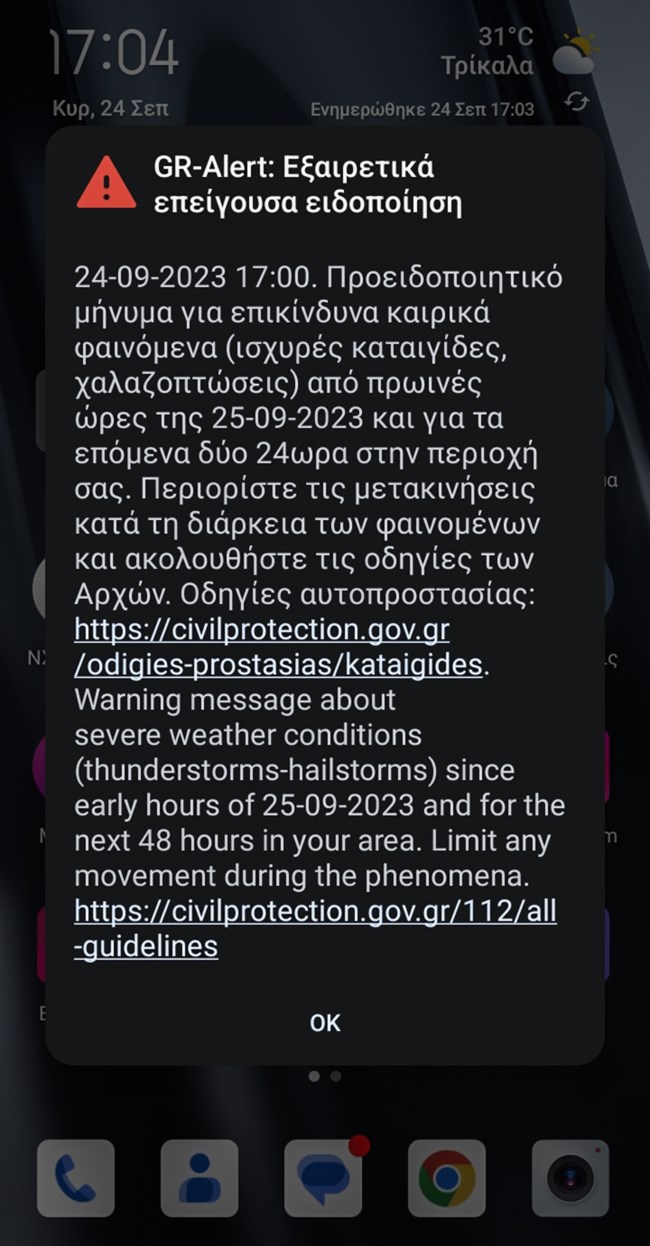The image size is (650, 1246).
Task: Launch Chrome from the dock
Action: (446, 1178)
